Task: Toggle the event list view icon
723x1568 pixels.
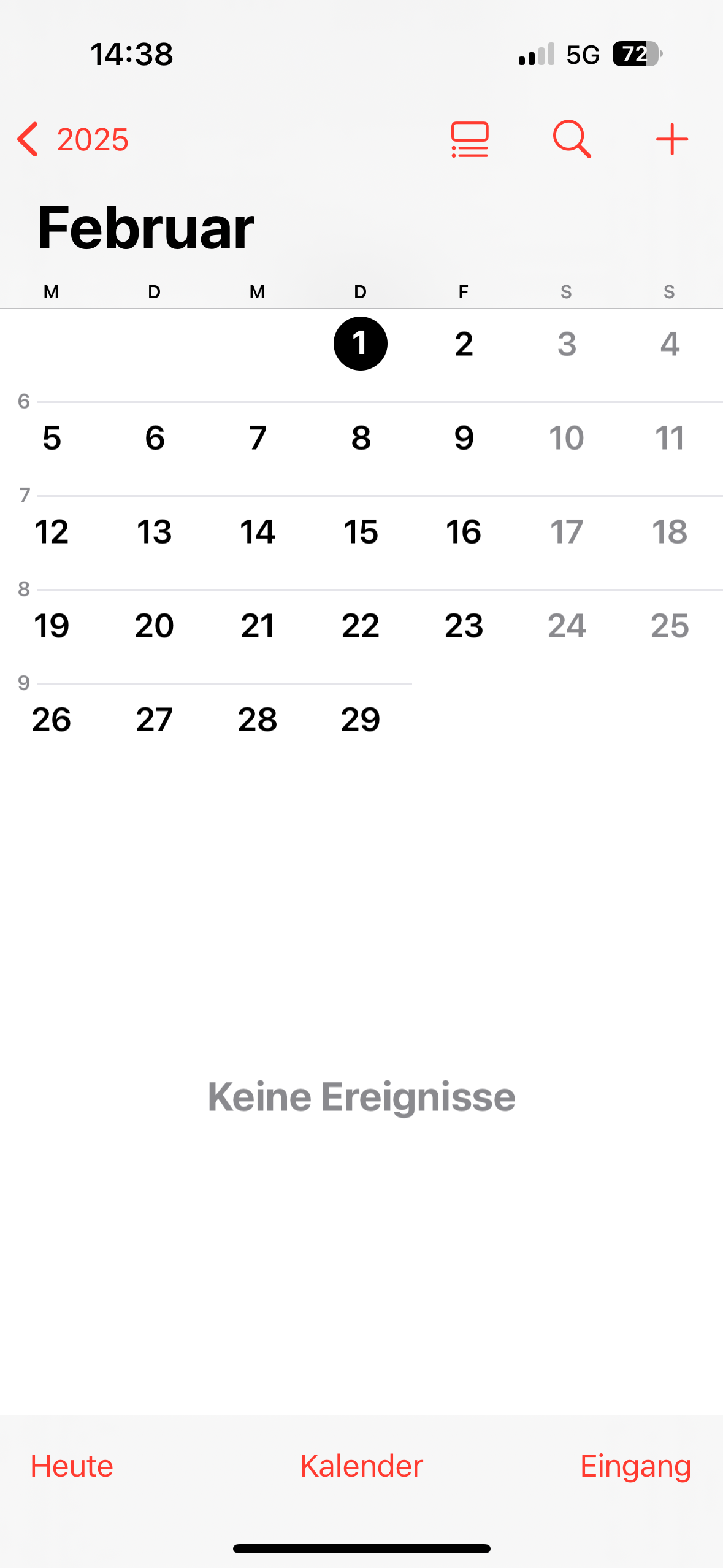Action: (470, 139)
